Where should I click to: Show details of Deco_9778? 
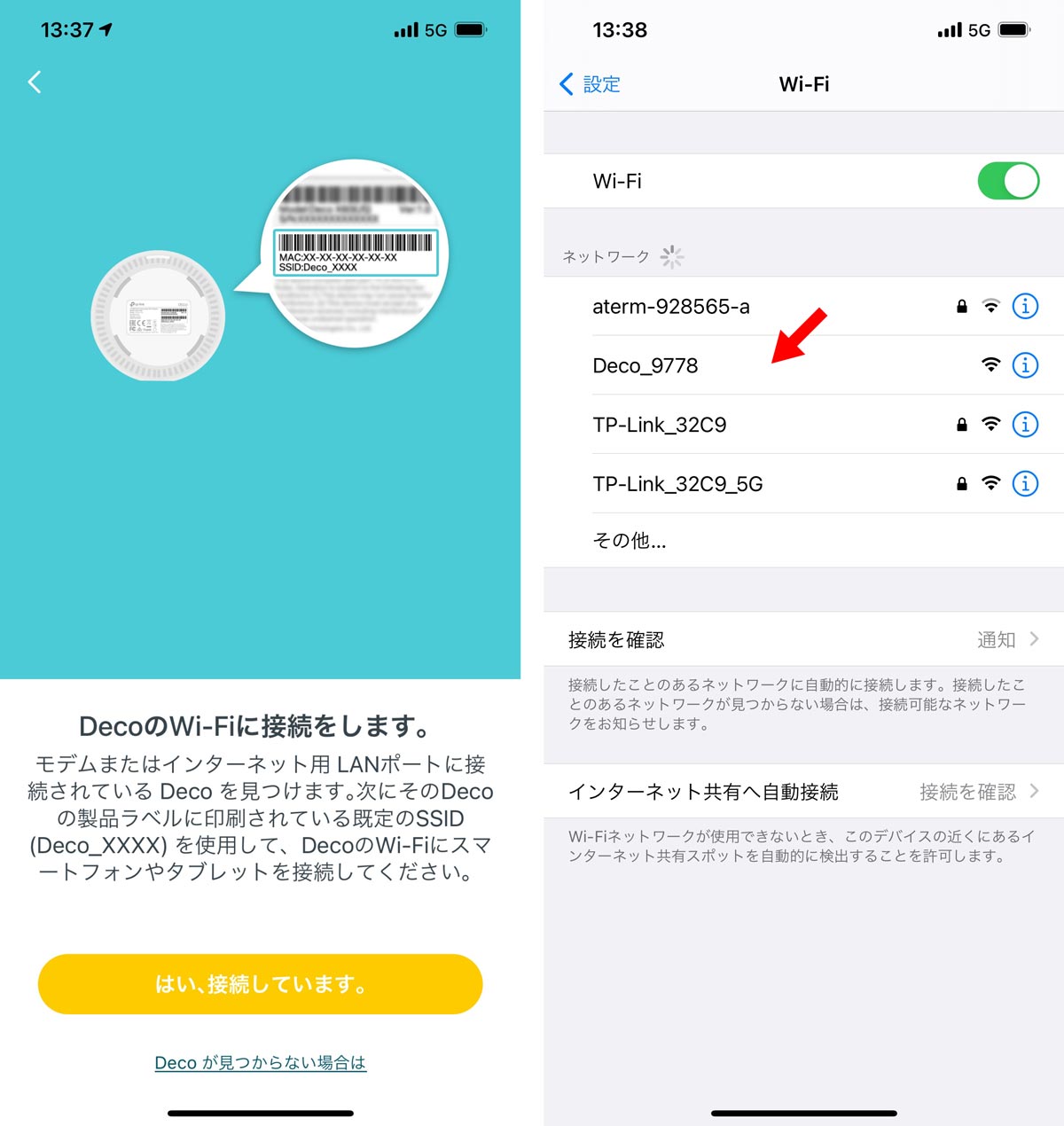(1025, 365)
